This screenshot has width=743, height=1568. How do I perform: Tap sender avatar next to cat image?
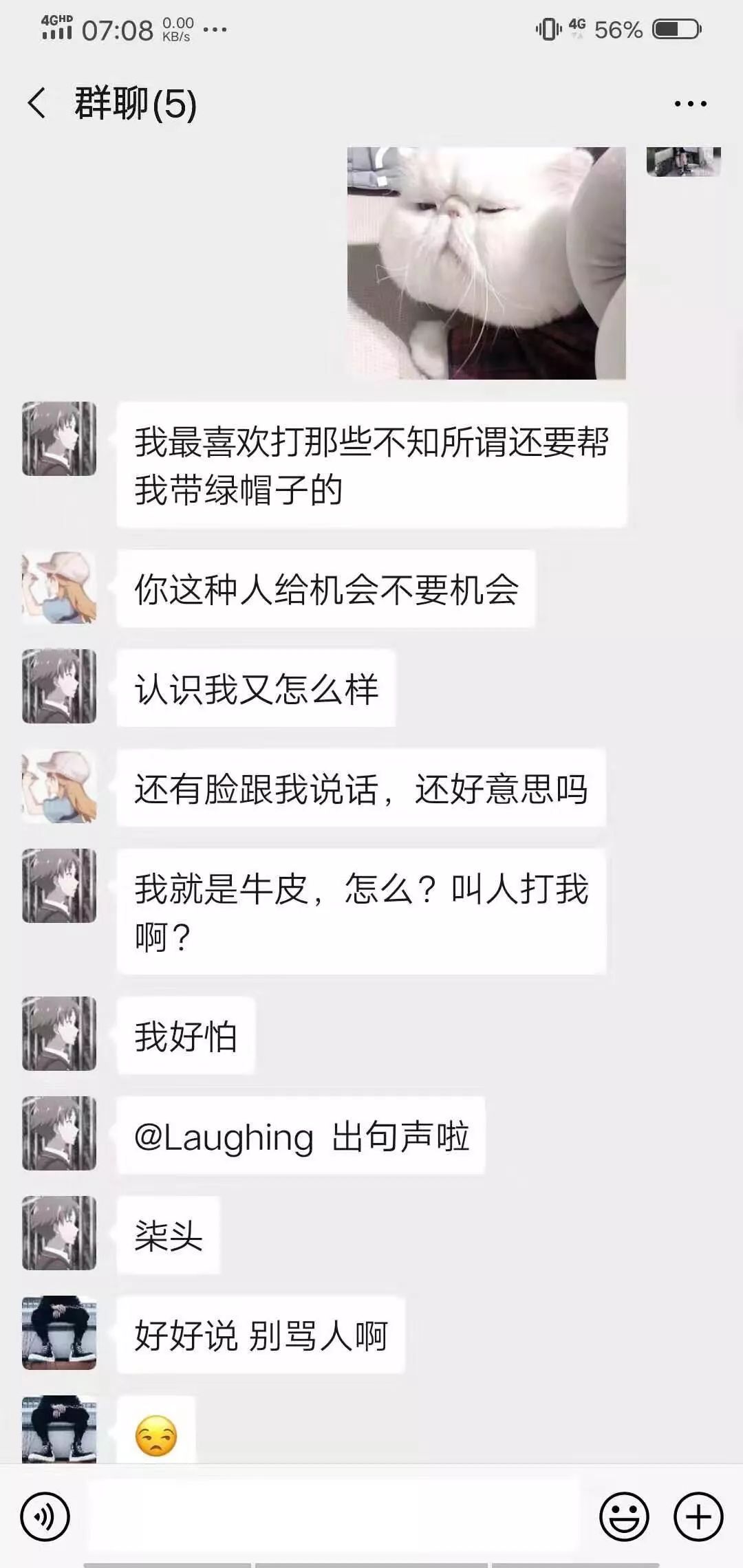coord(684,162)
